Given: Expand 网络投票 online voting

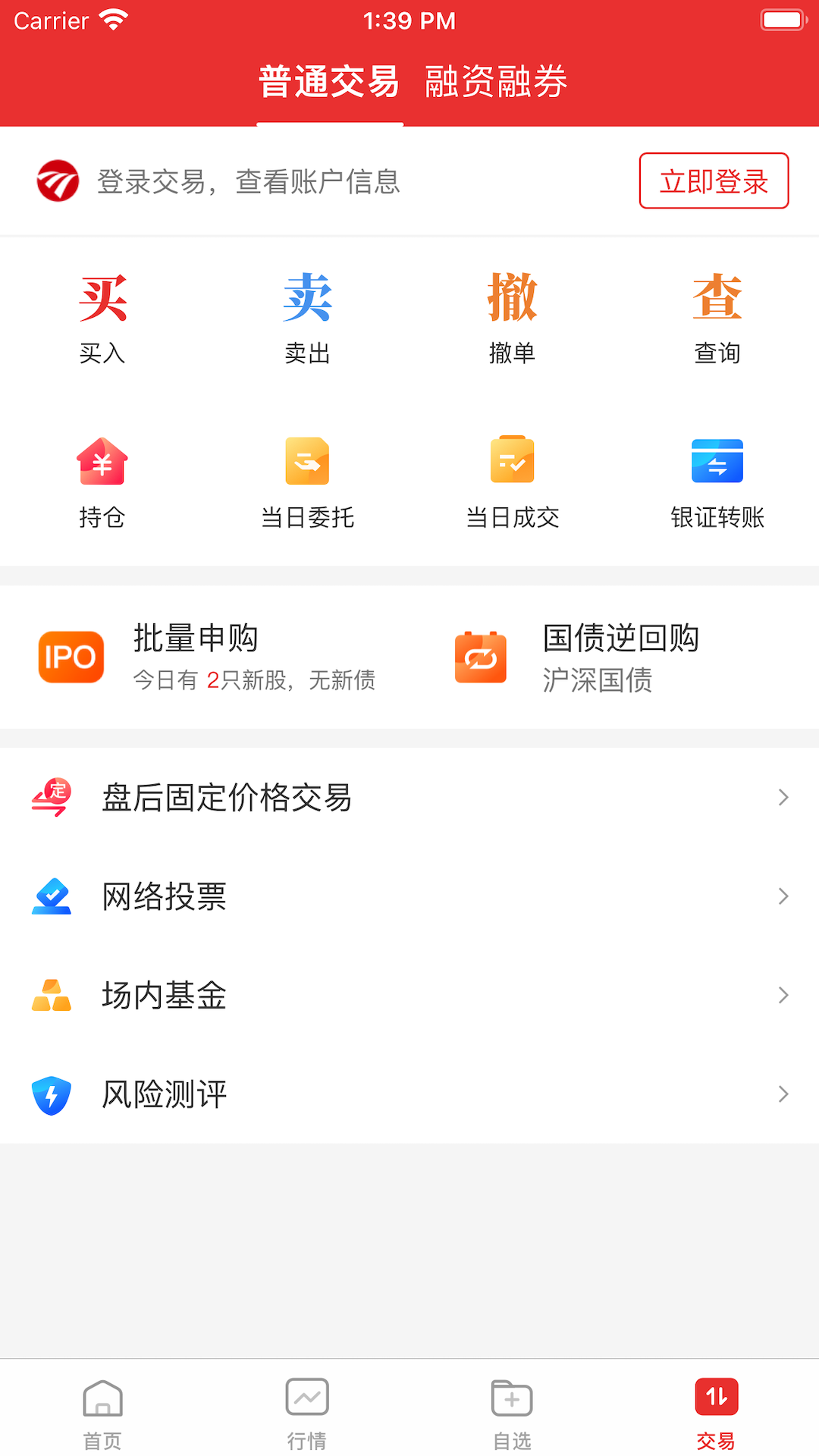Looking at the screenshot, I should [409, 896].
